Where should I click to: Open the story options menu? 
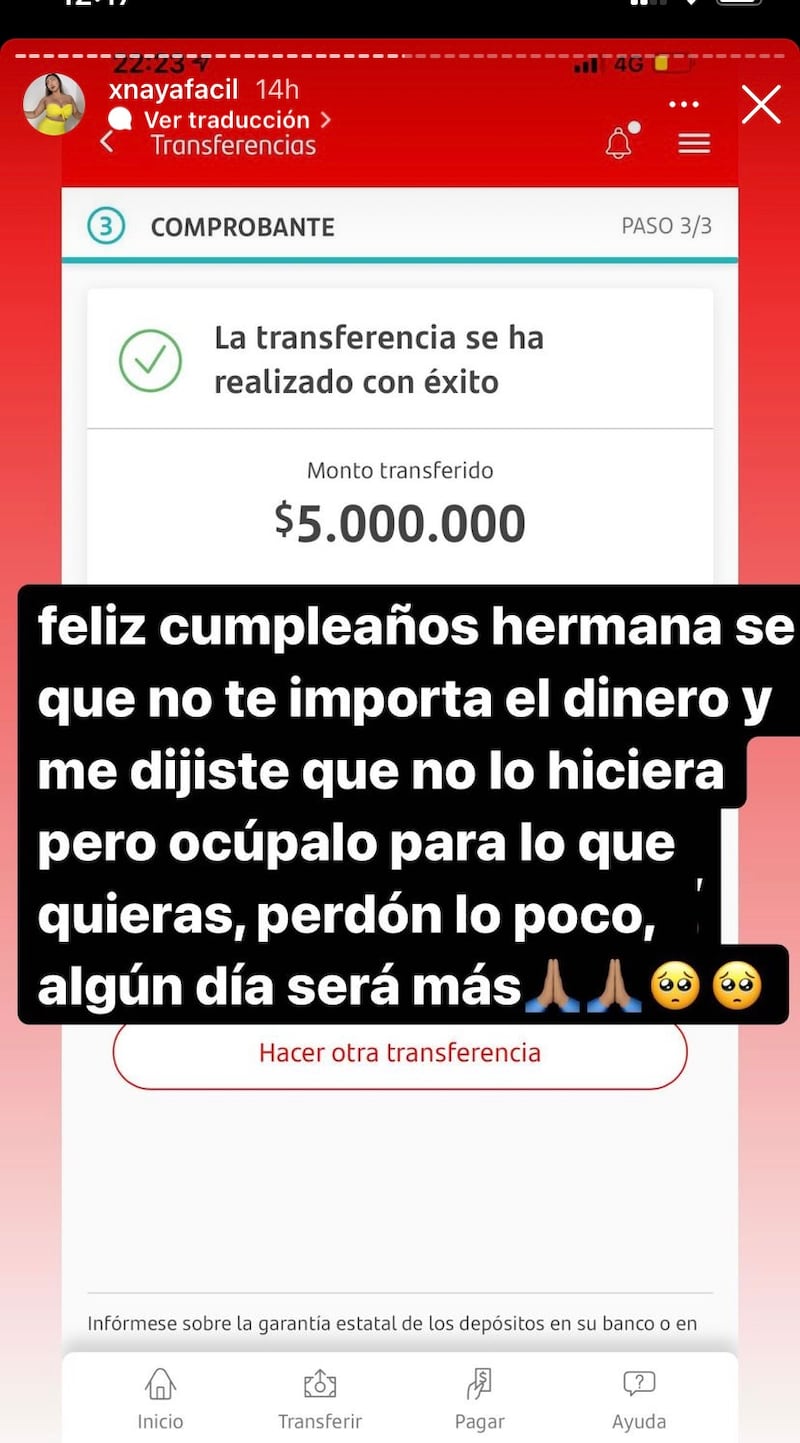(684, 104)
